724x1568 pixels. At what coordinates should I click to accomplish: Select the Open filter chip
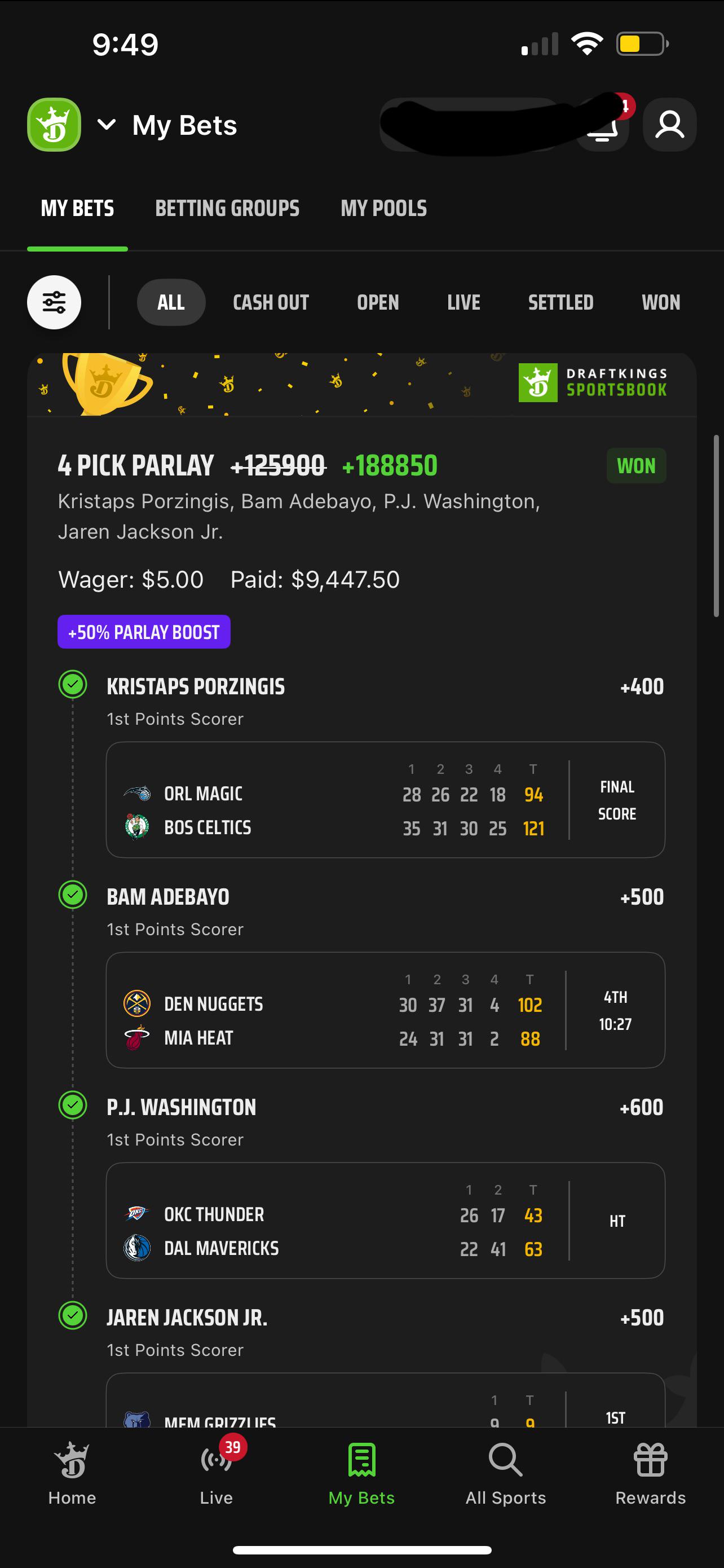point(377,302)
